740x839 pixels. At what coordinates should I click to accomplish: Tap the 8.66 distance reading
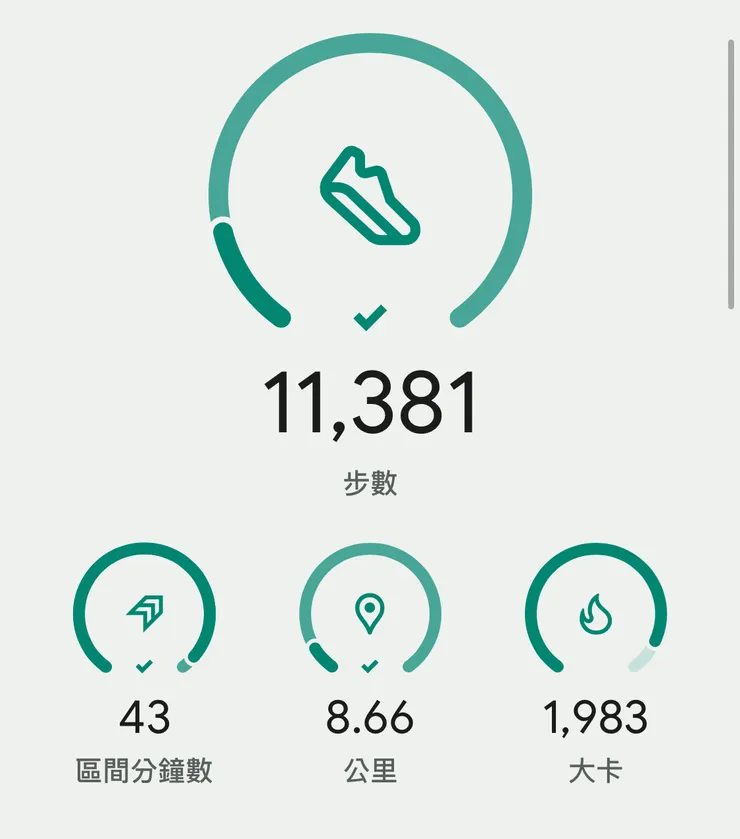click(x=370, y=716)
